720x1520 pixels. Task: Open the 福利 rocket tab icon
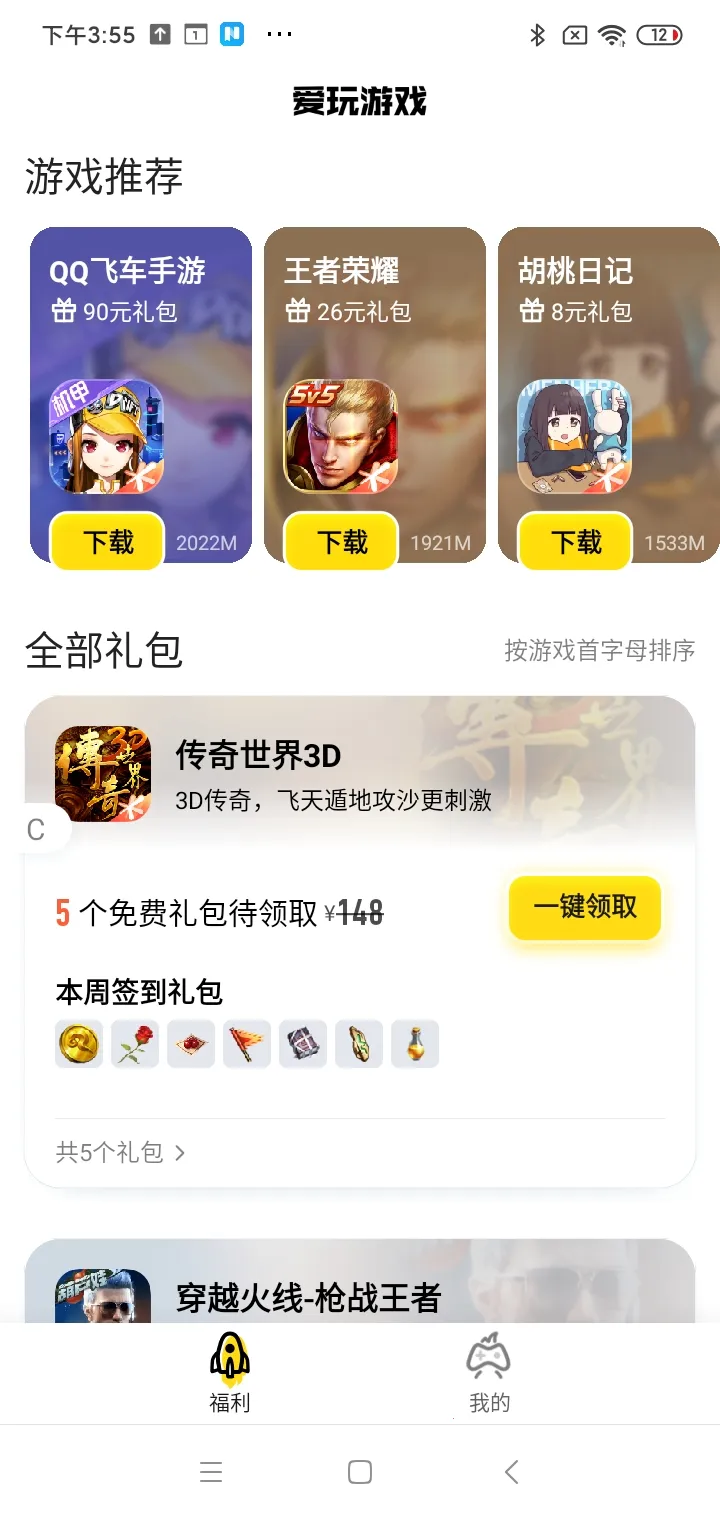[230, 1358]
